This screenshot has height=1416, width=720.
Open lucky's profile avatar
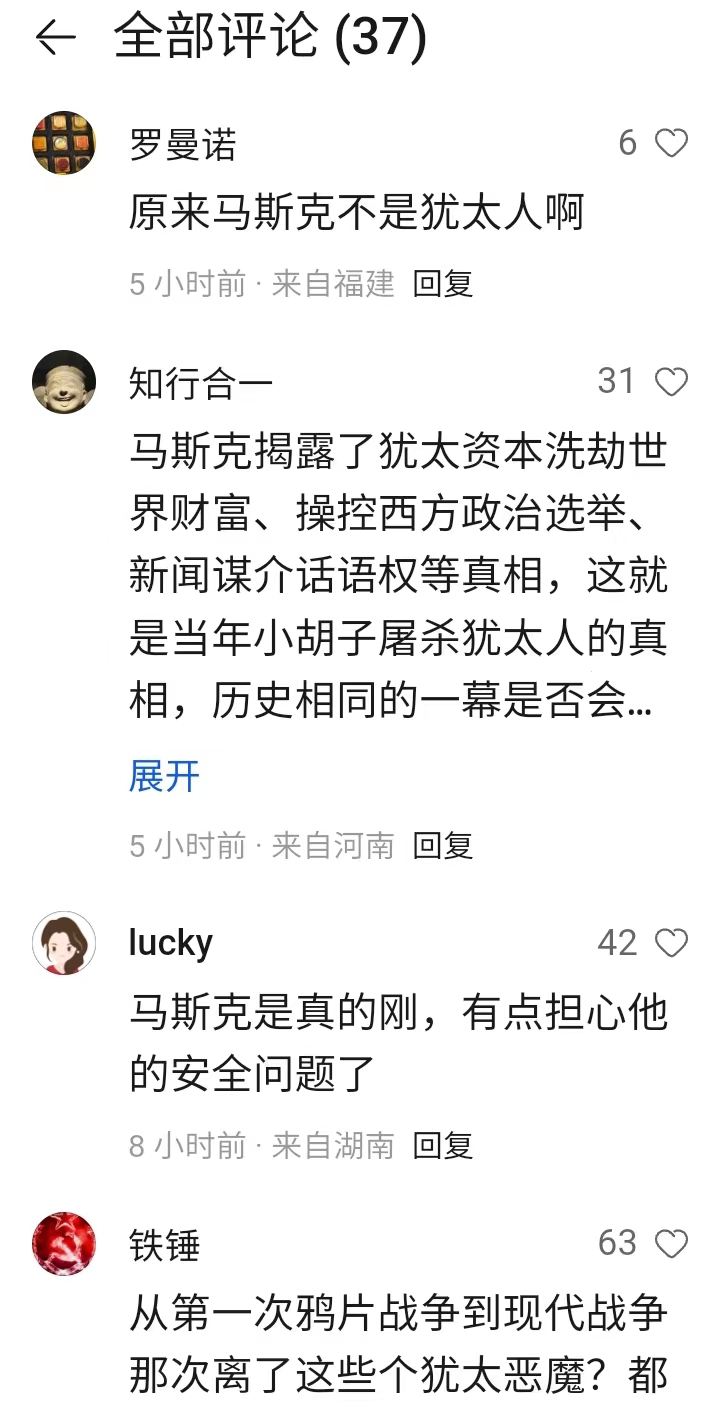(64, 942)
